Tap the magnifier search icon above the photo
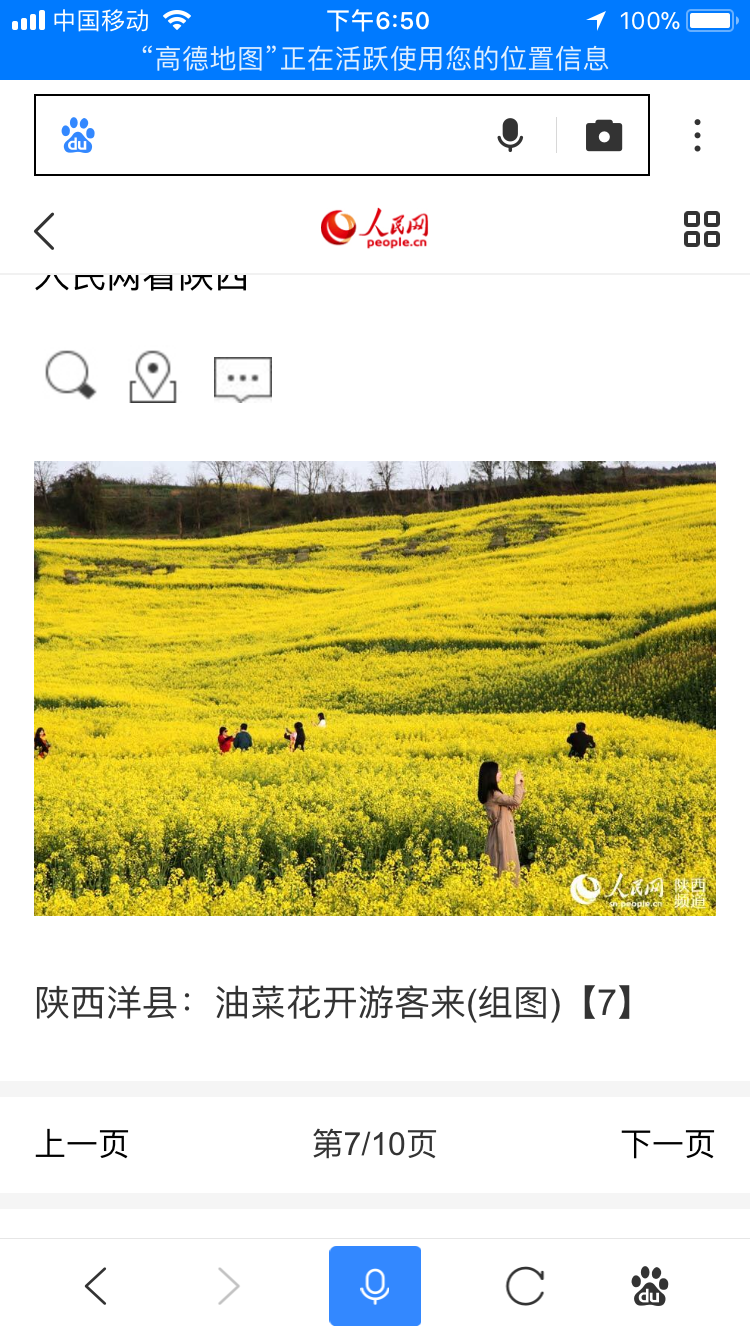The width and height of the screenshot is (750, 1334). [70, 377]
